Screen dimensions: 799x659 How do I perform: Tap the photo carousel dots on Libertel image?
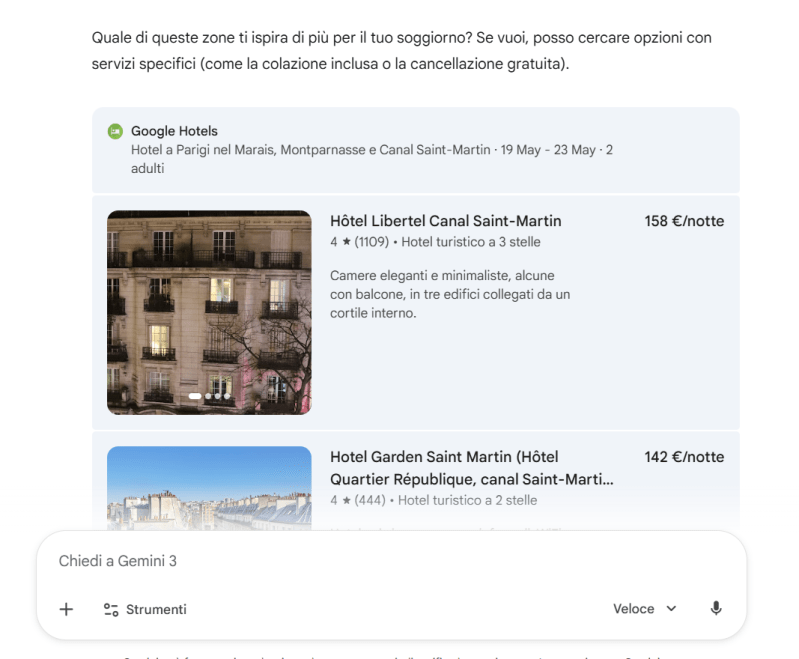[210, 397]
